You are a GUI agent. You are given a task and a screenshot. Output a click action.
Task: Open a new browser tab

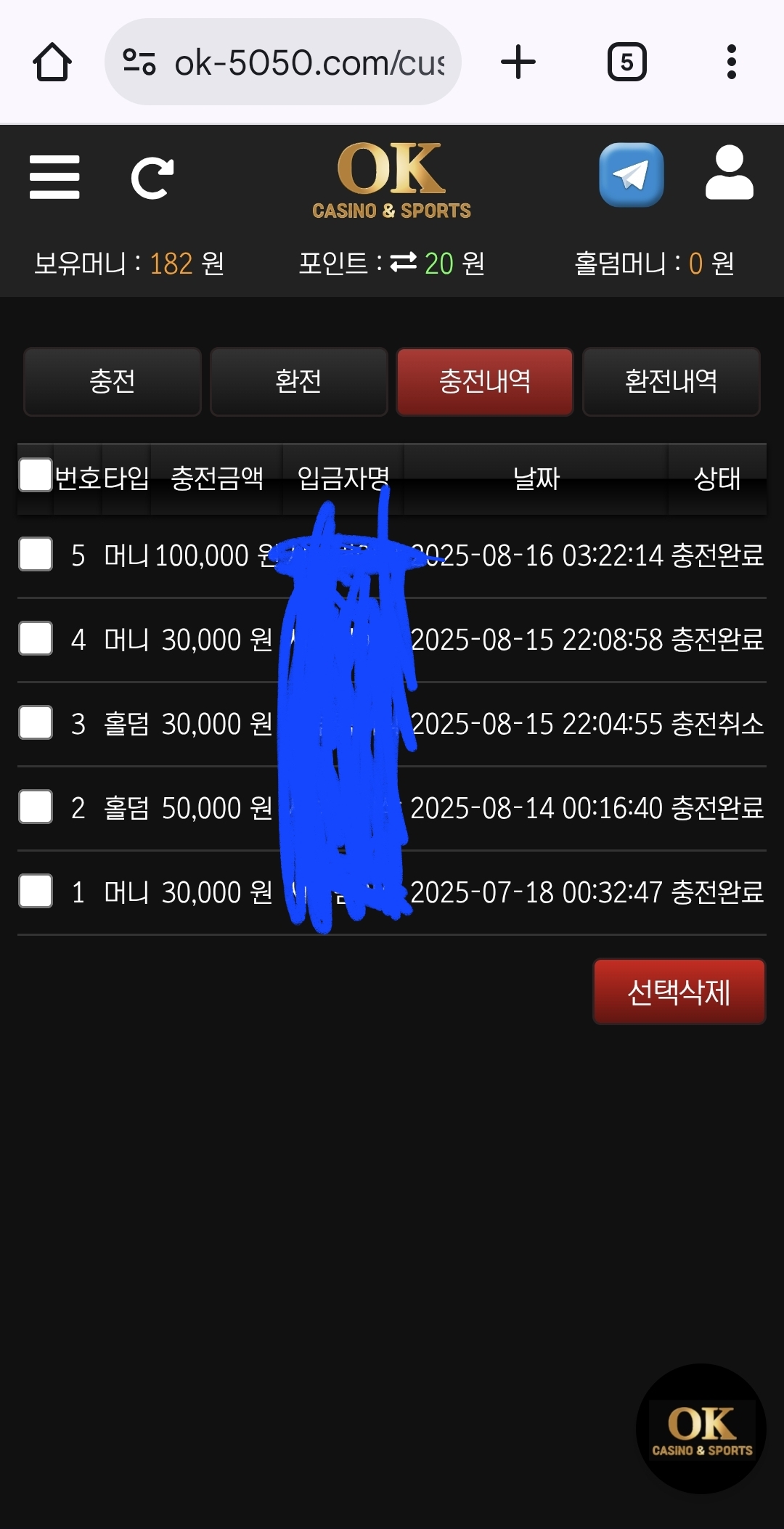(518, 62)
